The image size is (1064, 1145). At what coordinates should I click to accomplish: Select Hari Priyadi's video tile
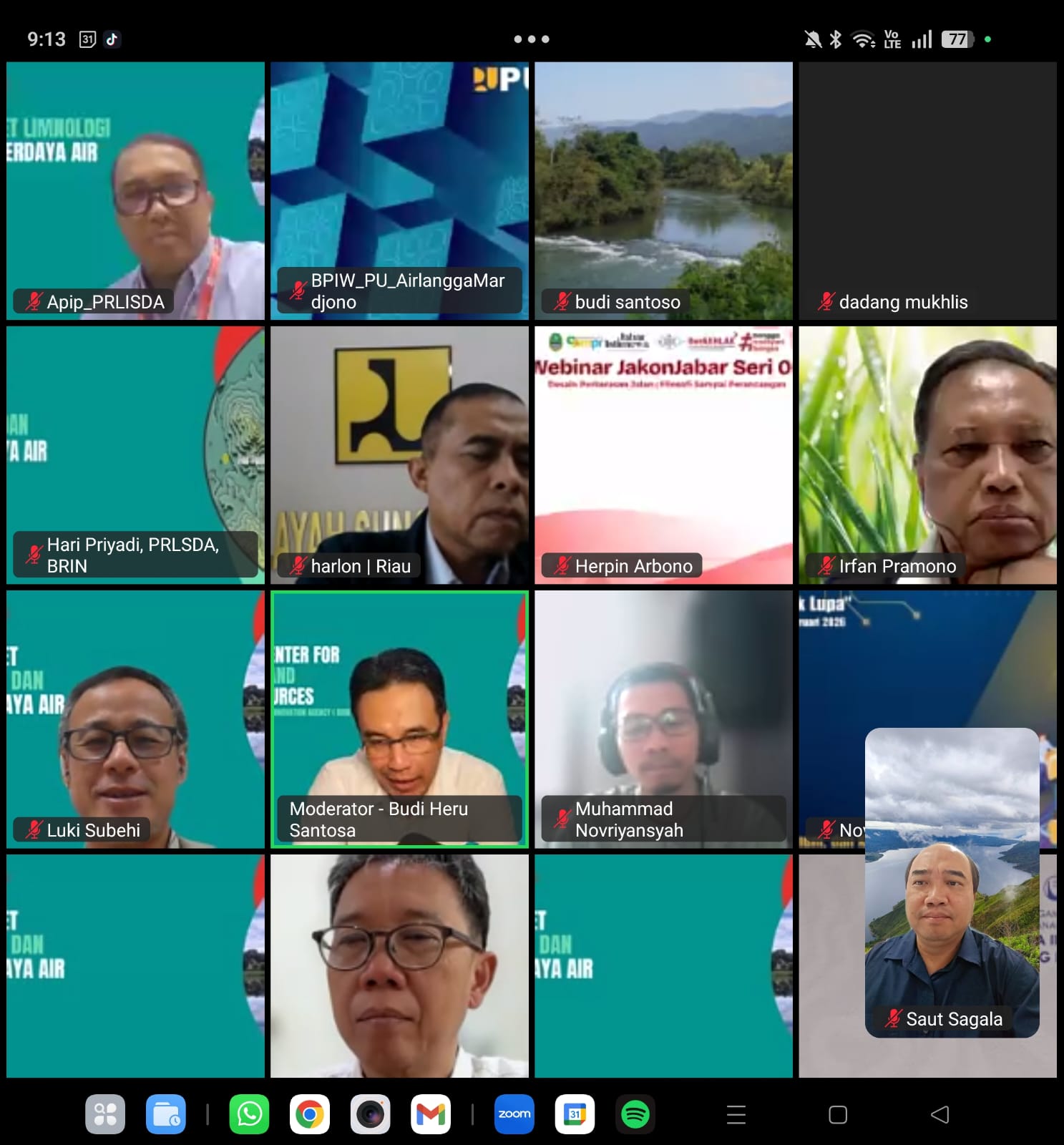click(x=135, y=455)
